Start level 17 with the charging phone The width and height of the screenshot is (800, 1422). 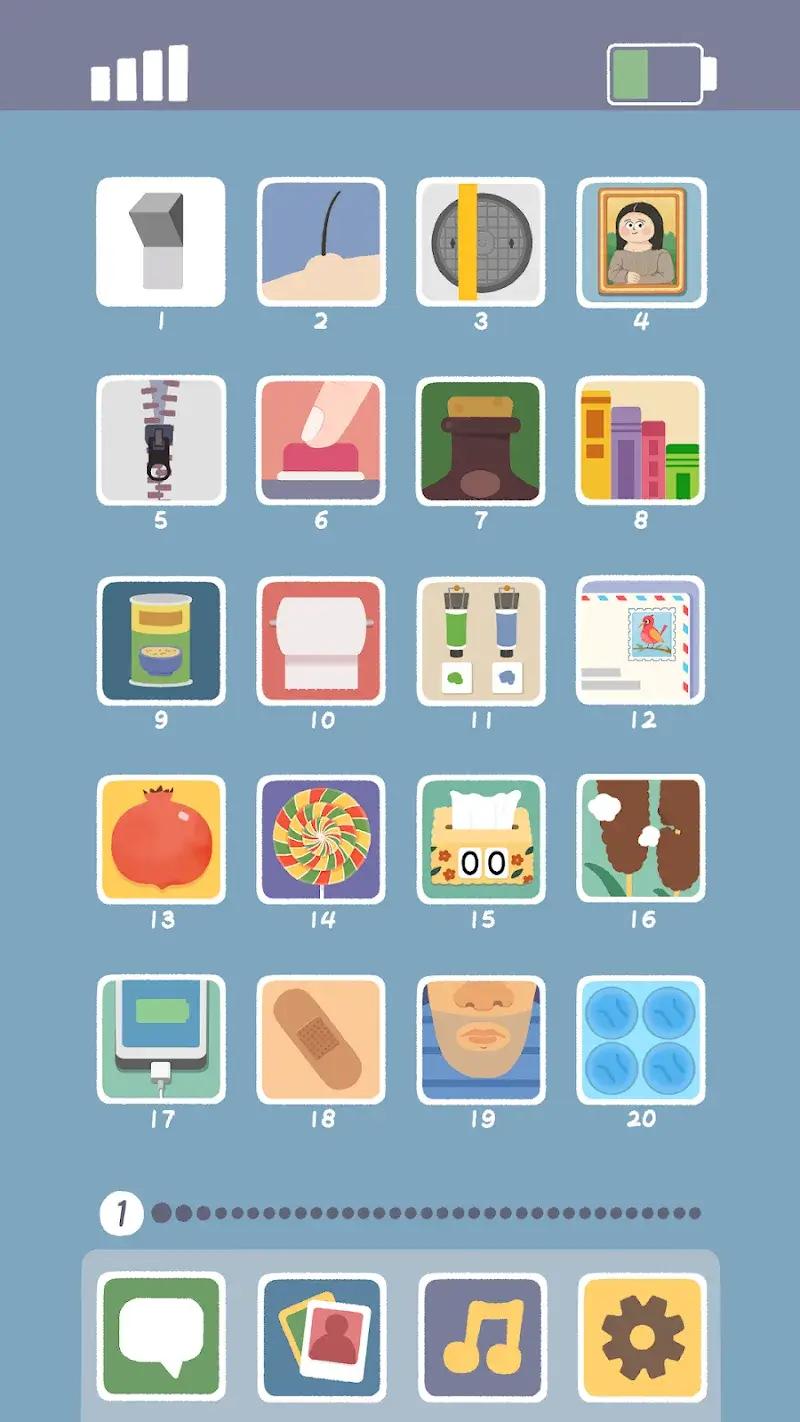(x=161, y=1040)
